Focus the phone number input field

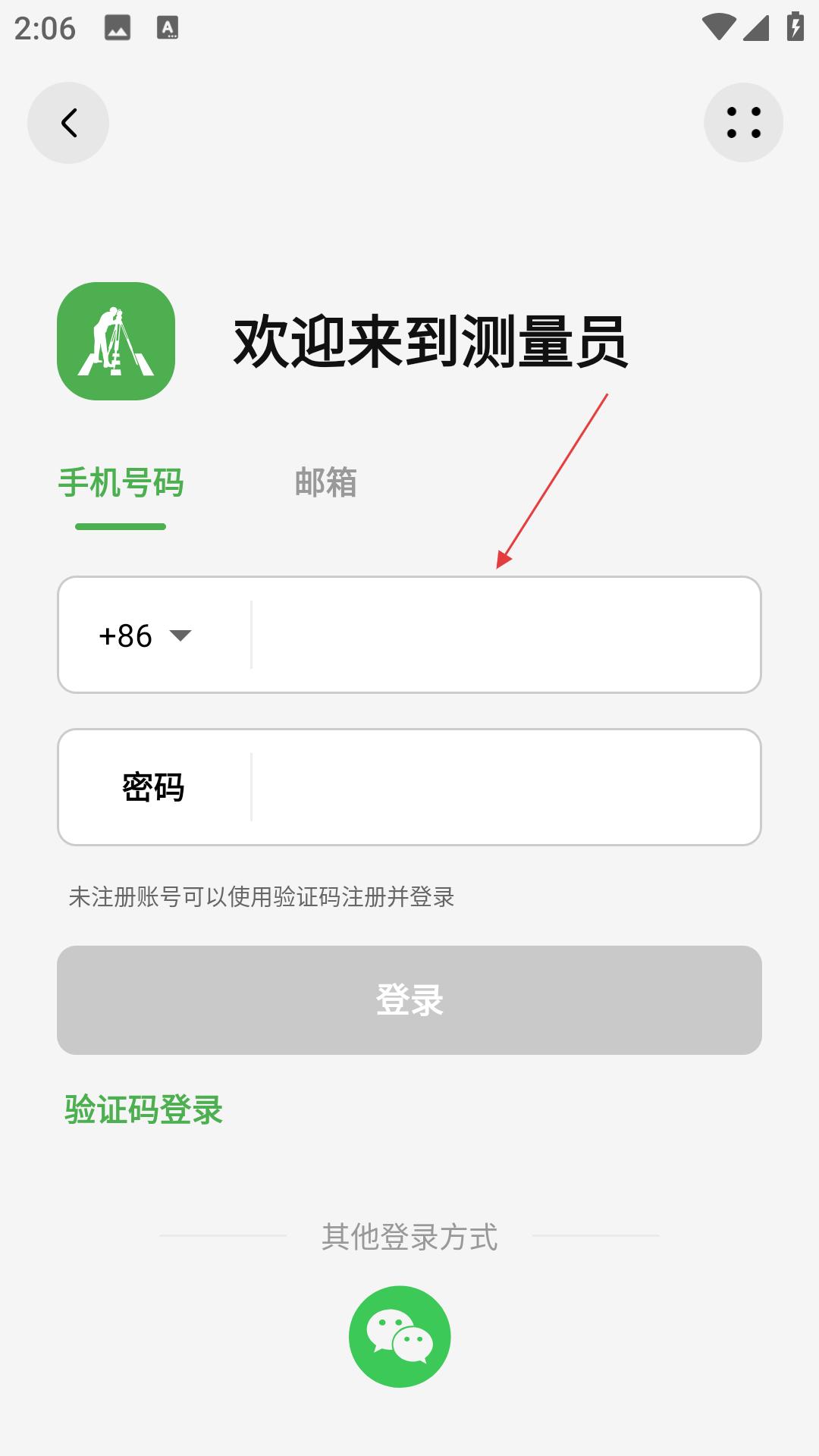(x=505, y=635)
